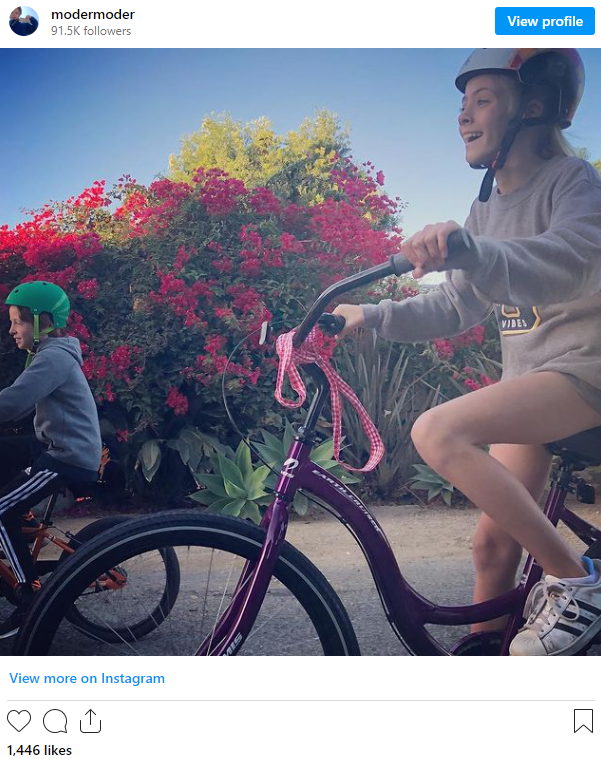Open View more on Instagram link
The height and width of the screenshot is (759, 601).
(x=87, y=678)
